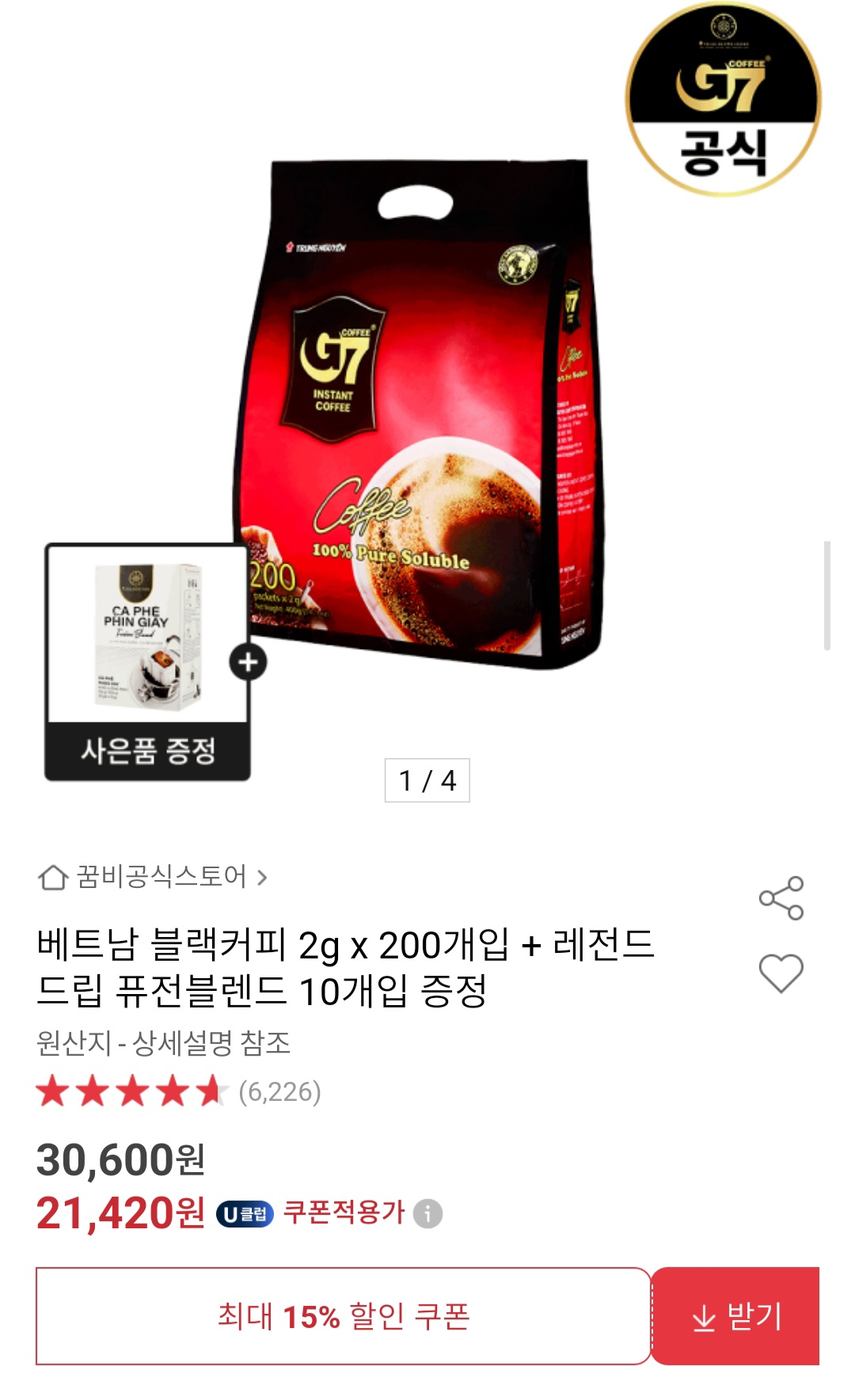
Task: Share this coffee product
Action: pyautogui.click(x=781, y=898)
